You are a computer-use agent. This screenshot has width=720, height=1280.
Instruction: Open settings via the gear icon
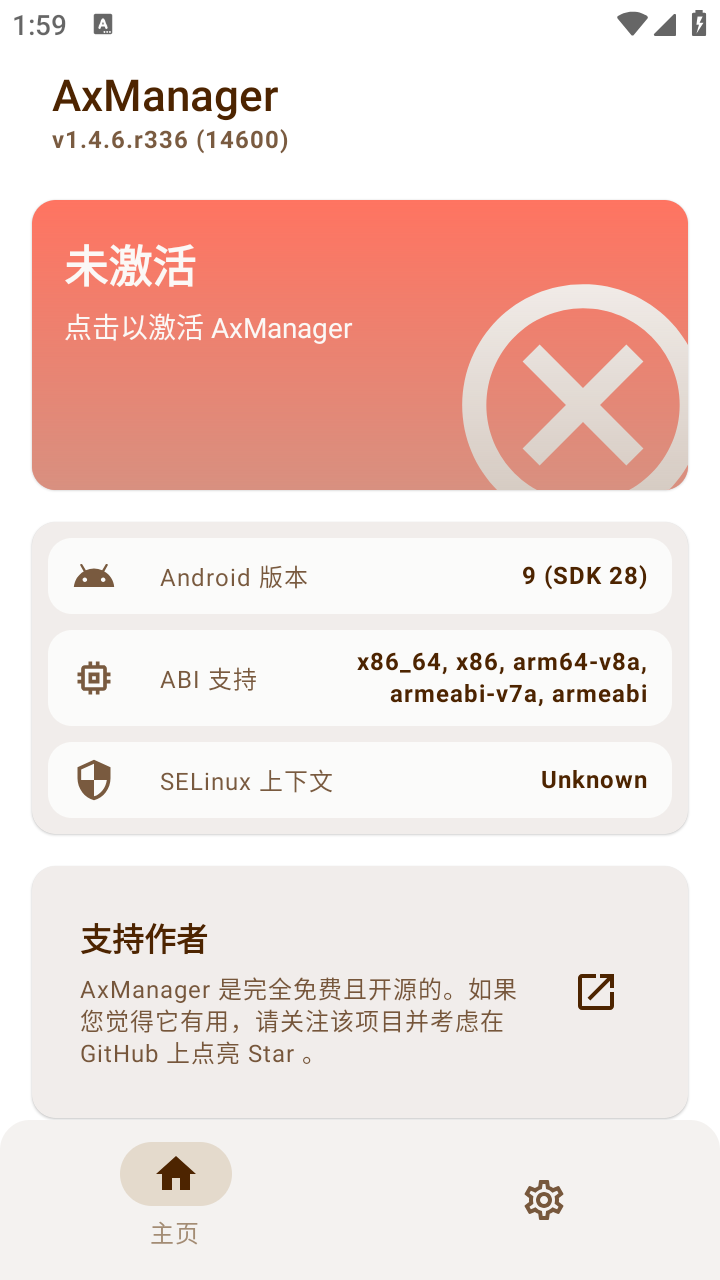pos(543,1200)
